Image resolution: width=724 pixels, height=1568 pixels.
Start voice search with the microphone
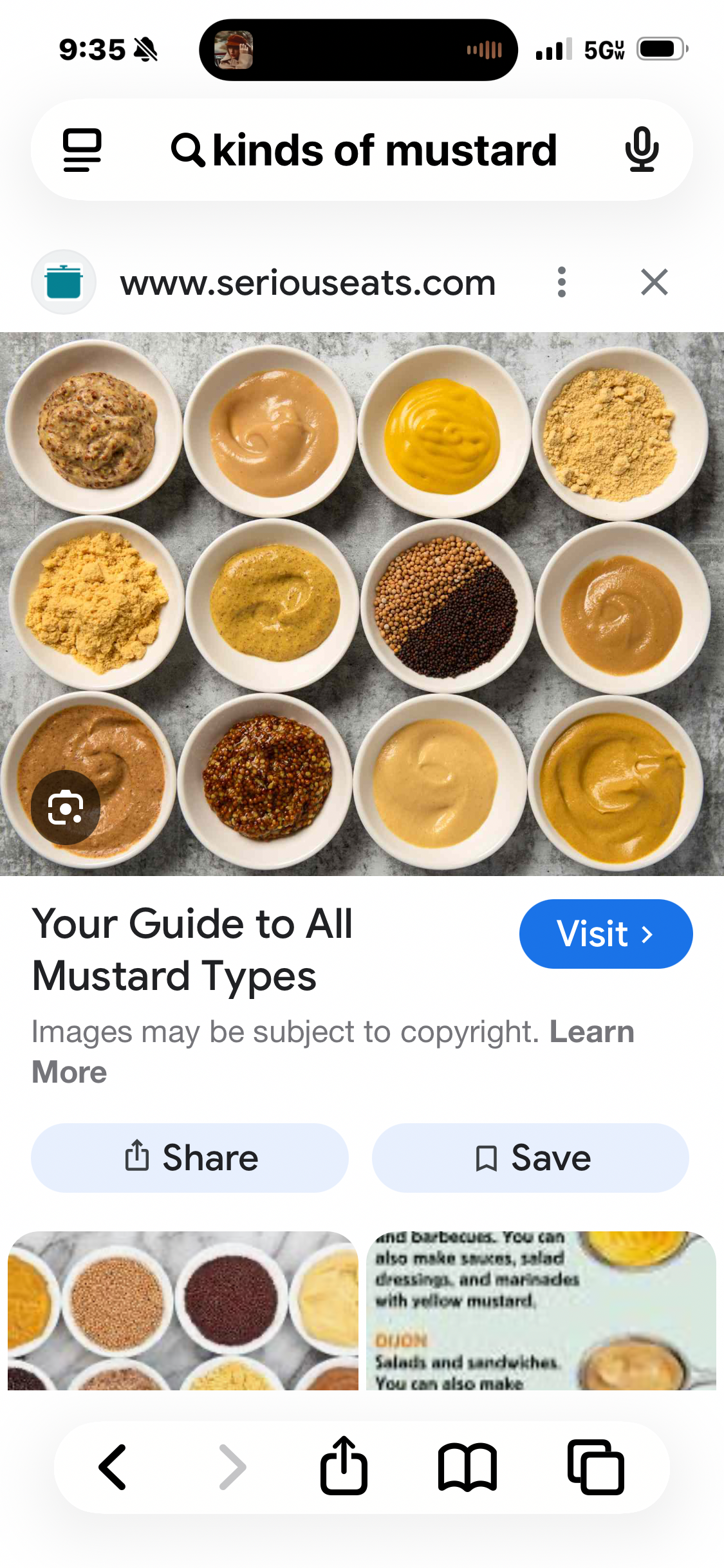pyautogui.click(x=642, y=150)
